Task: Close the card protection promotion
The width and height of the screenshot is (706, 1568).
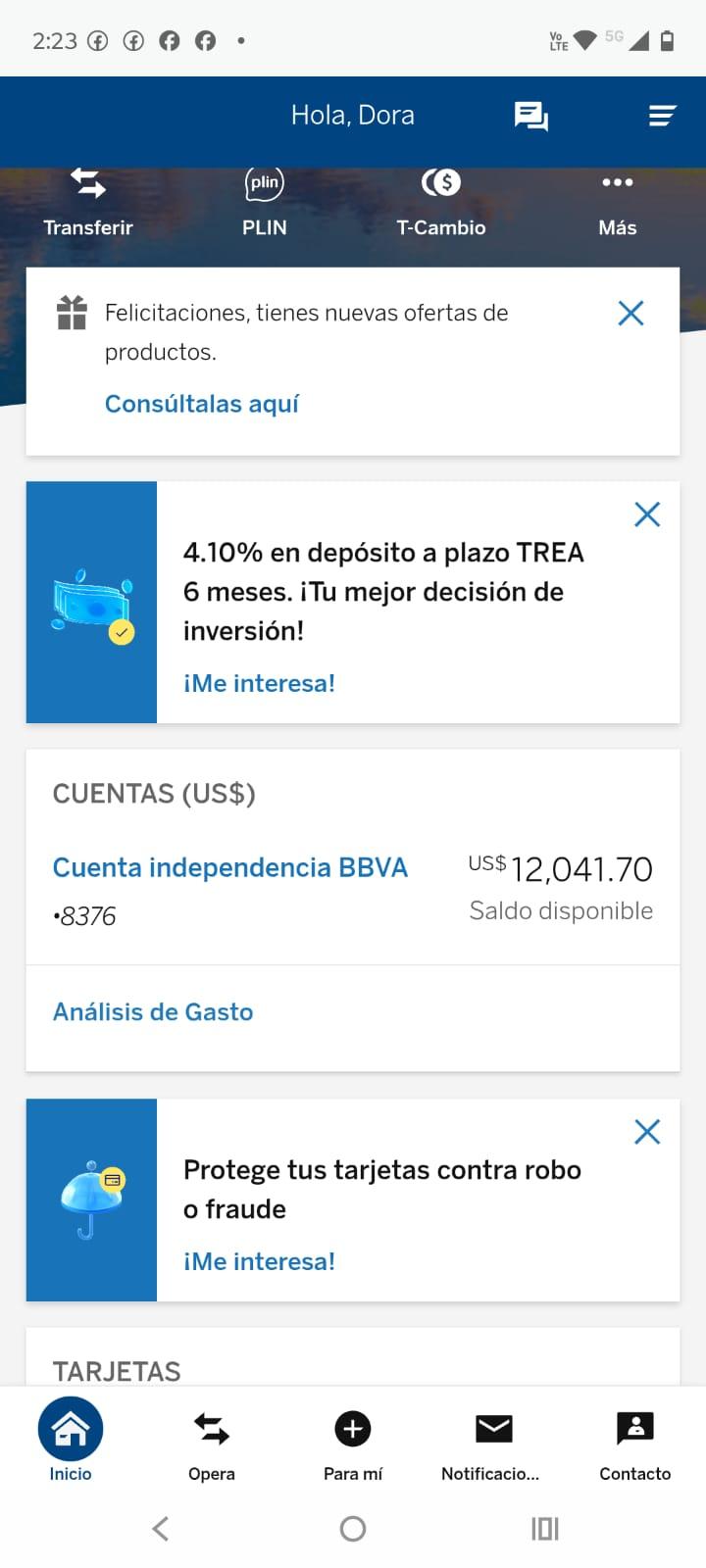Action: [x=647, y=1132]
